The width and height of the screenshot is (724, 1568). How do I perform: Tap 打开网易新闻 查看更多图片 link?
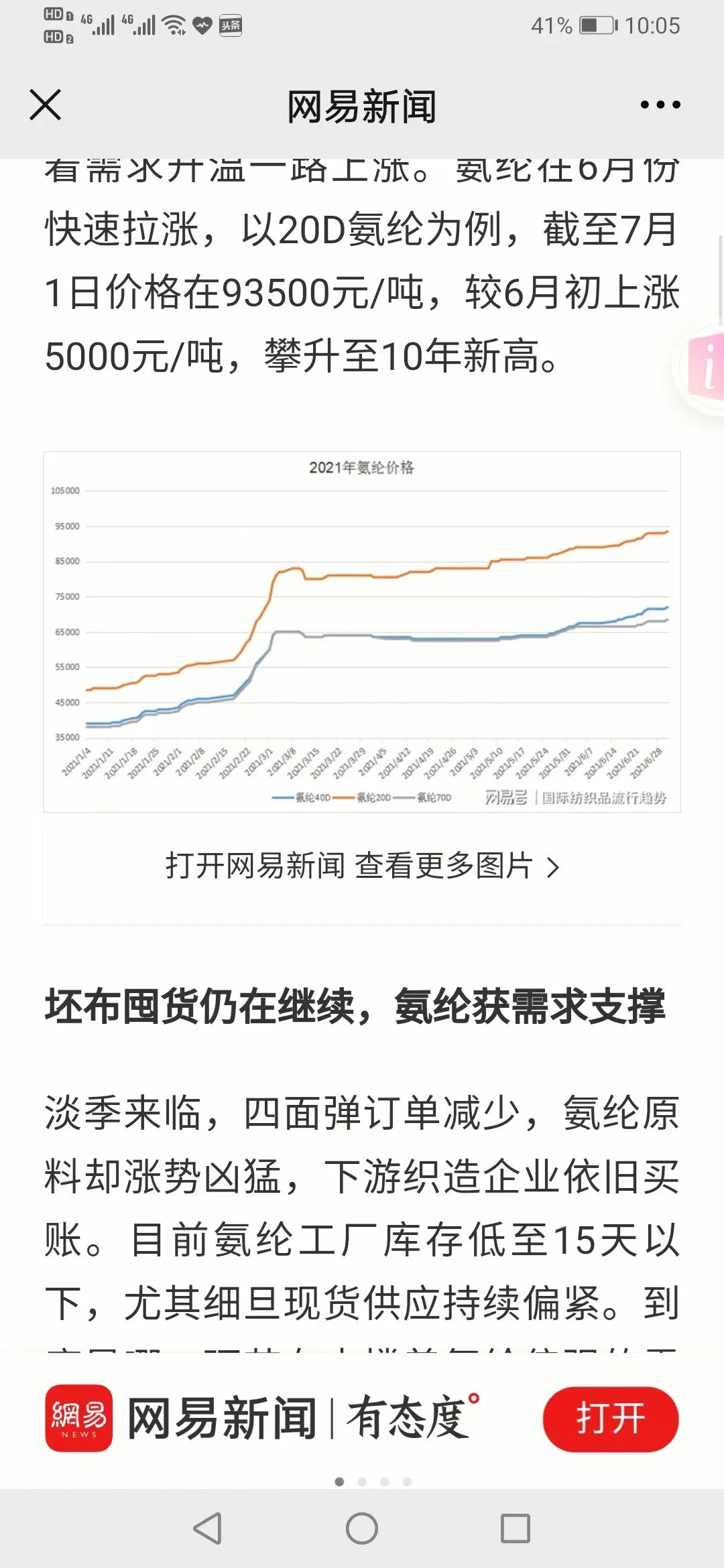tap(362, 866)
